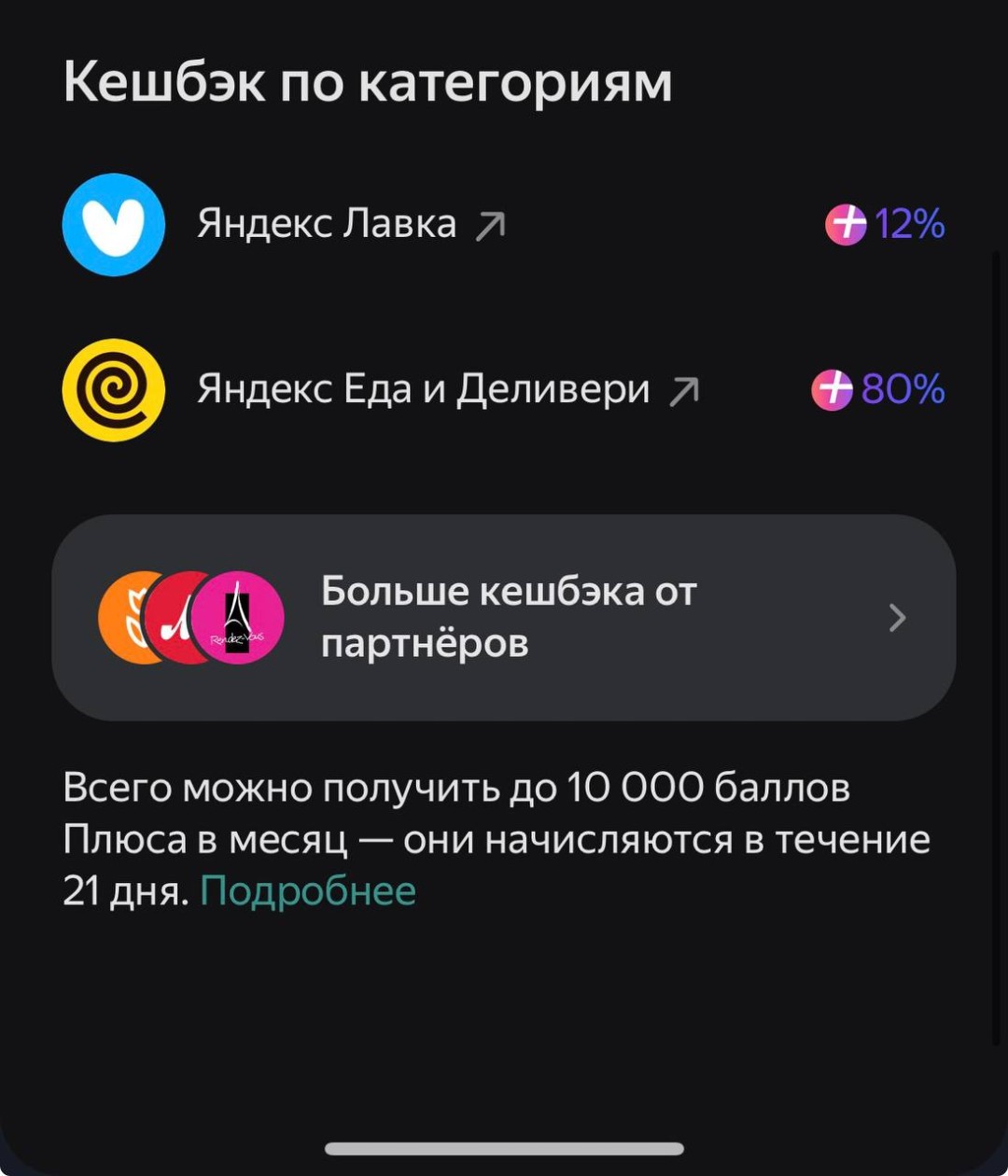Viewport: 1008px width, 1176px height.
Task: Tap the Больше кешбэка от партнёров text label
Action: pos(509,615)
